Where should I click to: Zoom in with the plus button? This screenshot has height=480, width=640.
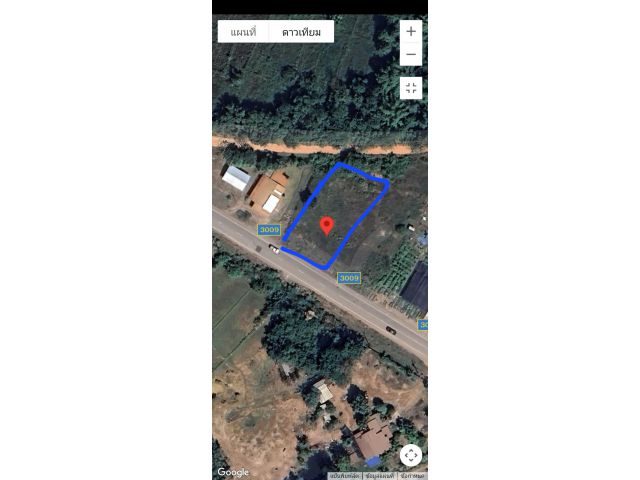411,32
